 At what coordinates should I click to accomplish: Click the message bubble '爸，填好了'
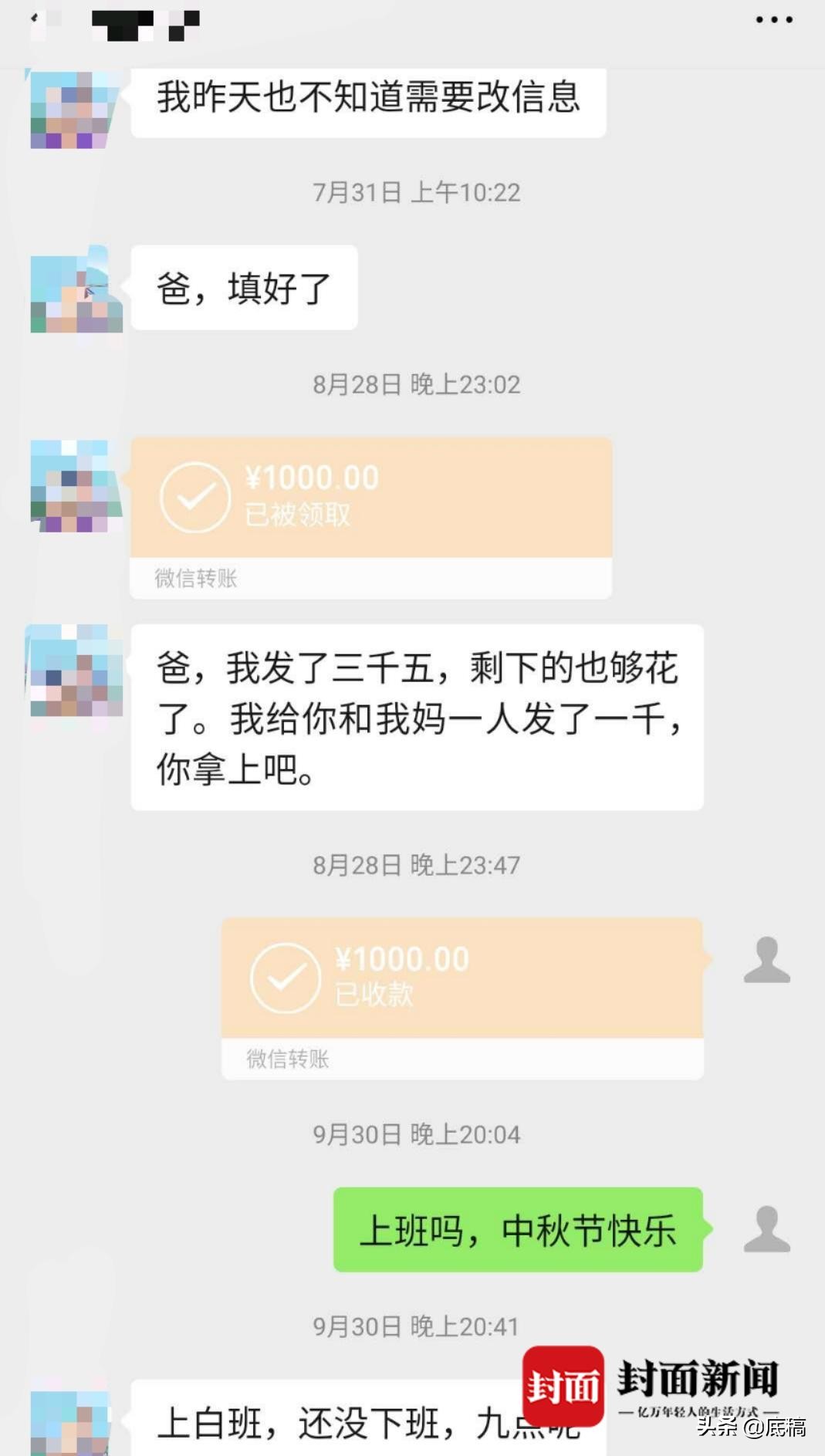(243, 287)
